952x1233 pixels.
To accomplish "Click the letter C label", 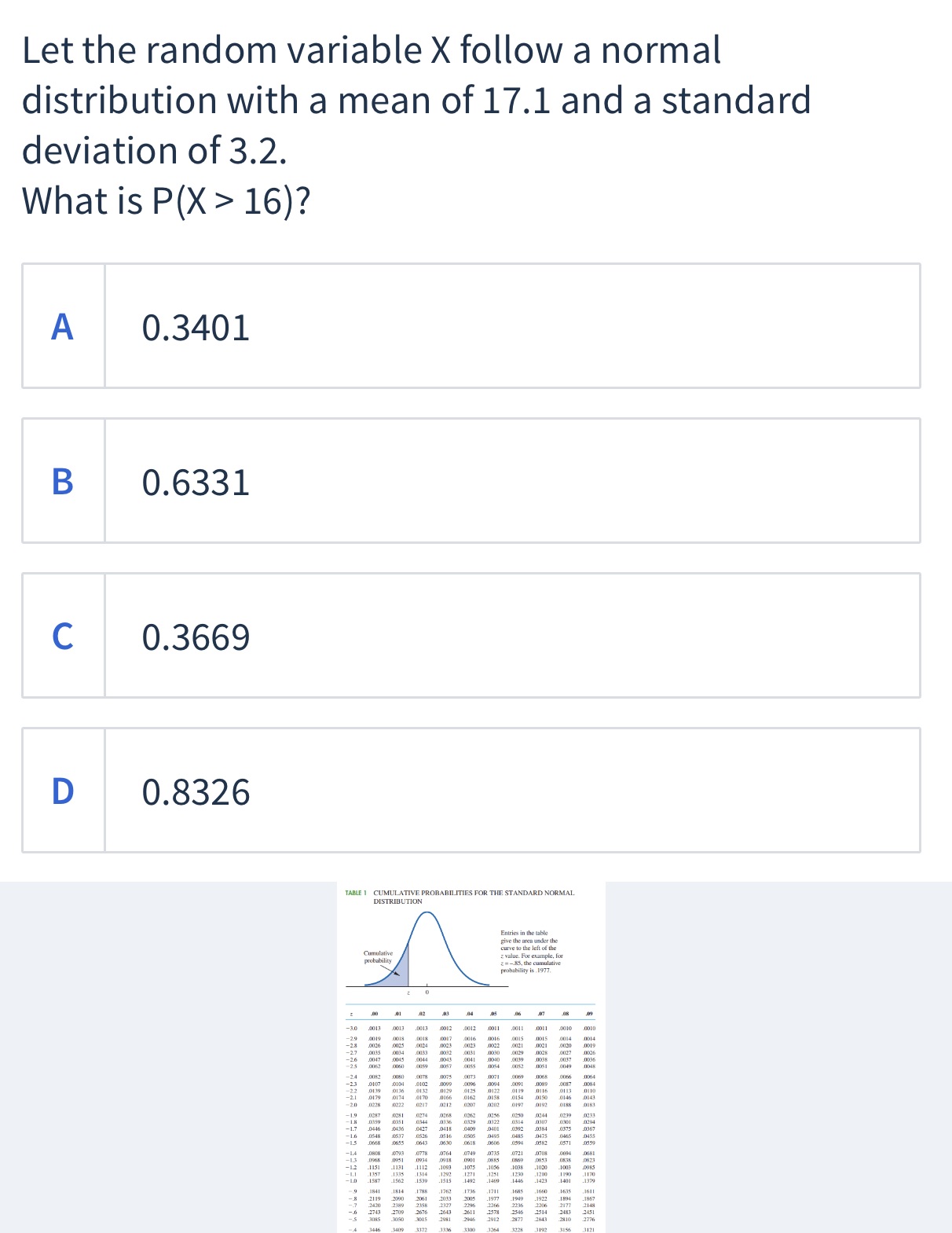I will point(64,635).
